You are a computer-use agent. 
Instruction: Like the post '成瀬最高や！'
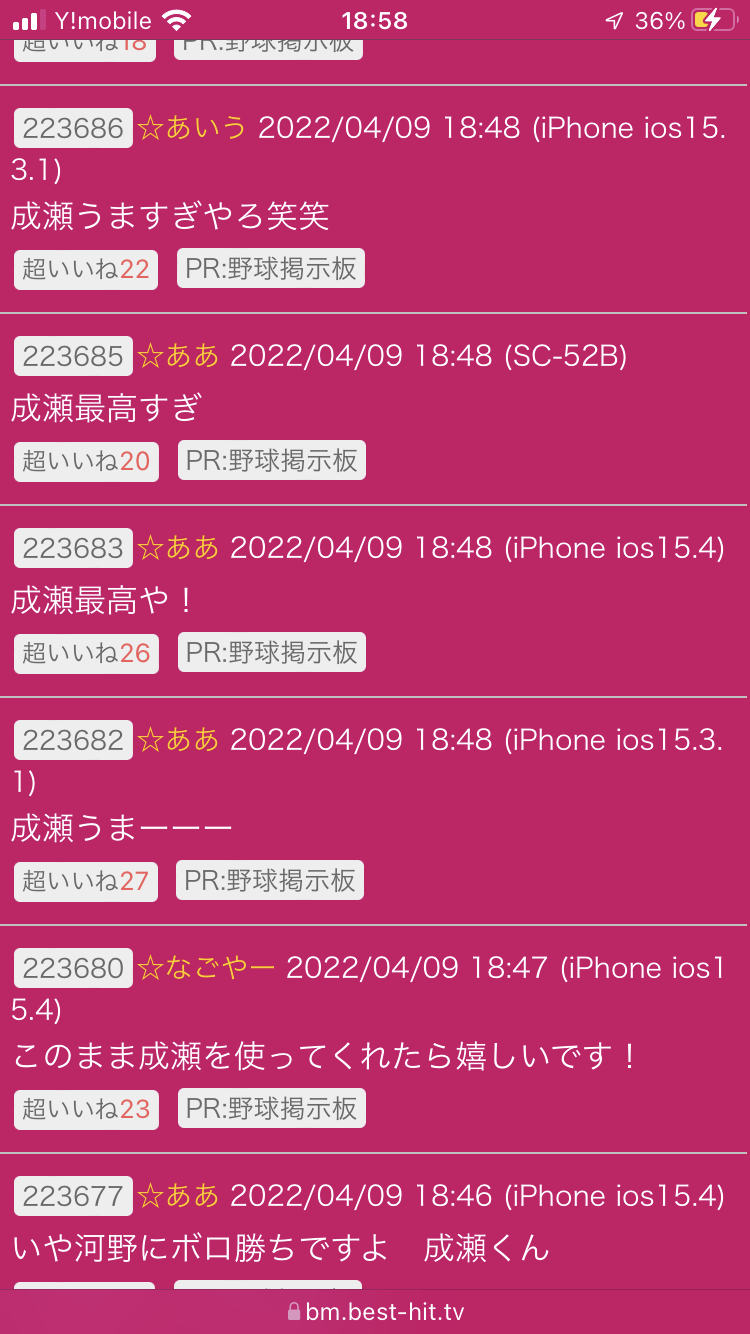point(86,653)
